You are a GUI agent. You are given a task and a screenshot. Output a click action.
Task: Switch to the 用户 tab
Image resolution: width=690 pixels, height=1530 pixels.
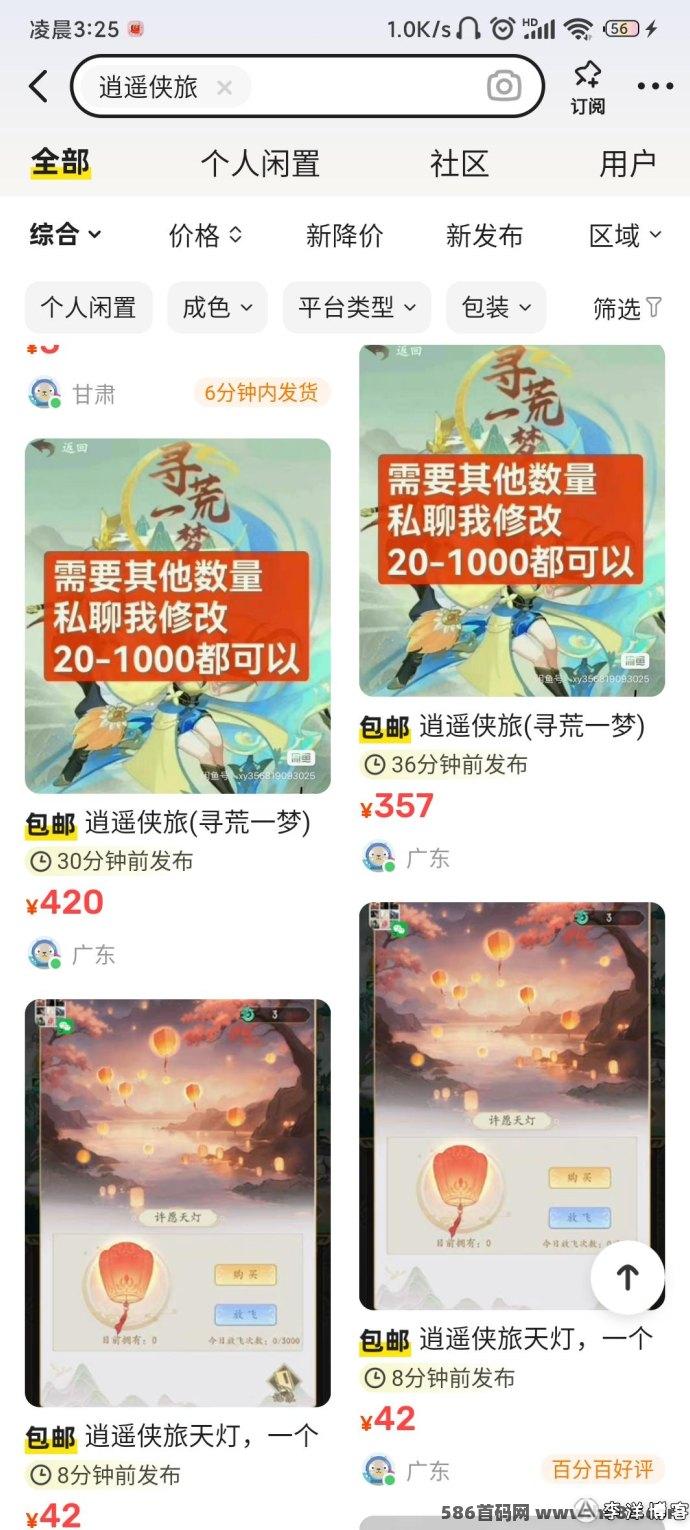(628, 163)
